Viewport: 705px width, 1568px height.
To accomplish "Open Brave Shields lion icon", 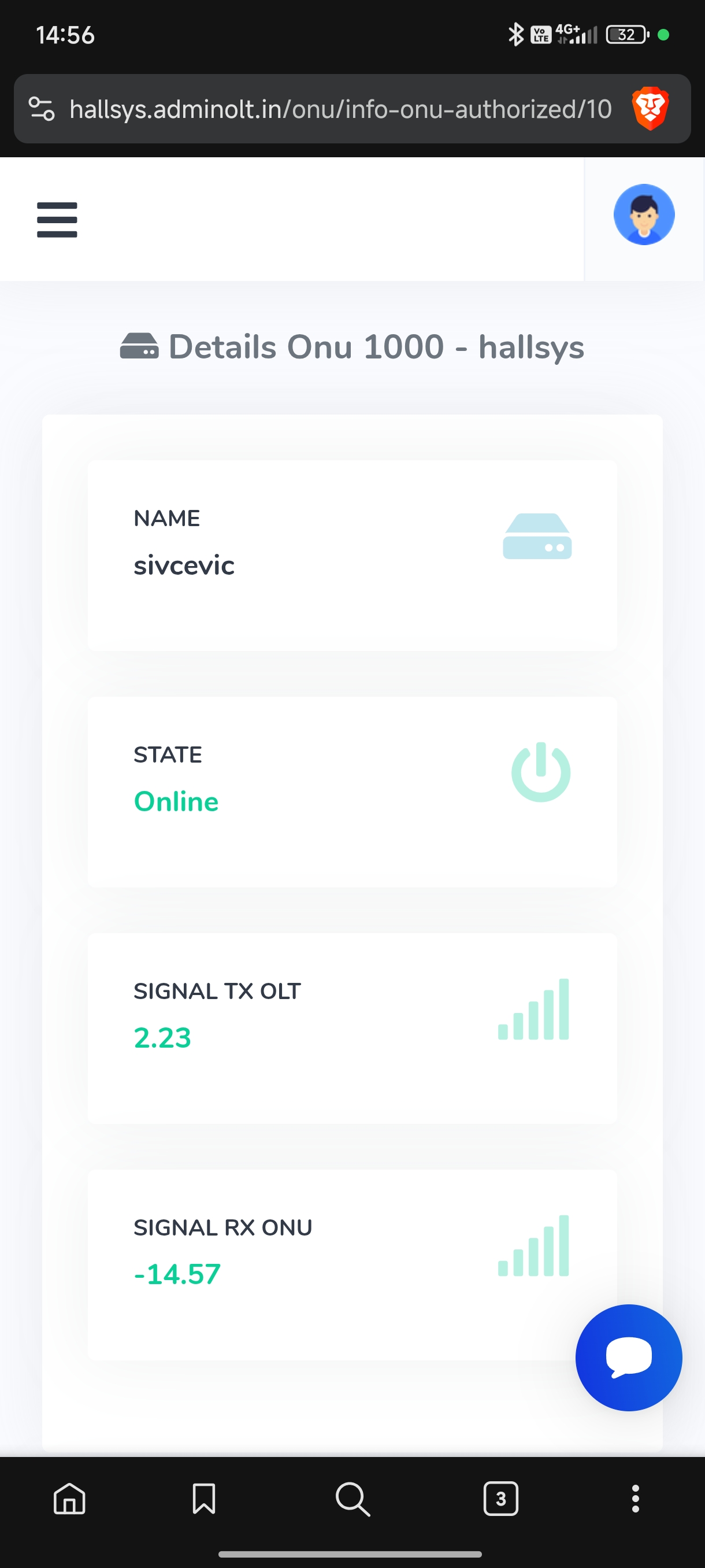I will [x=650, y=110].
